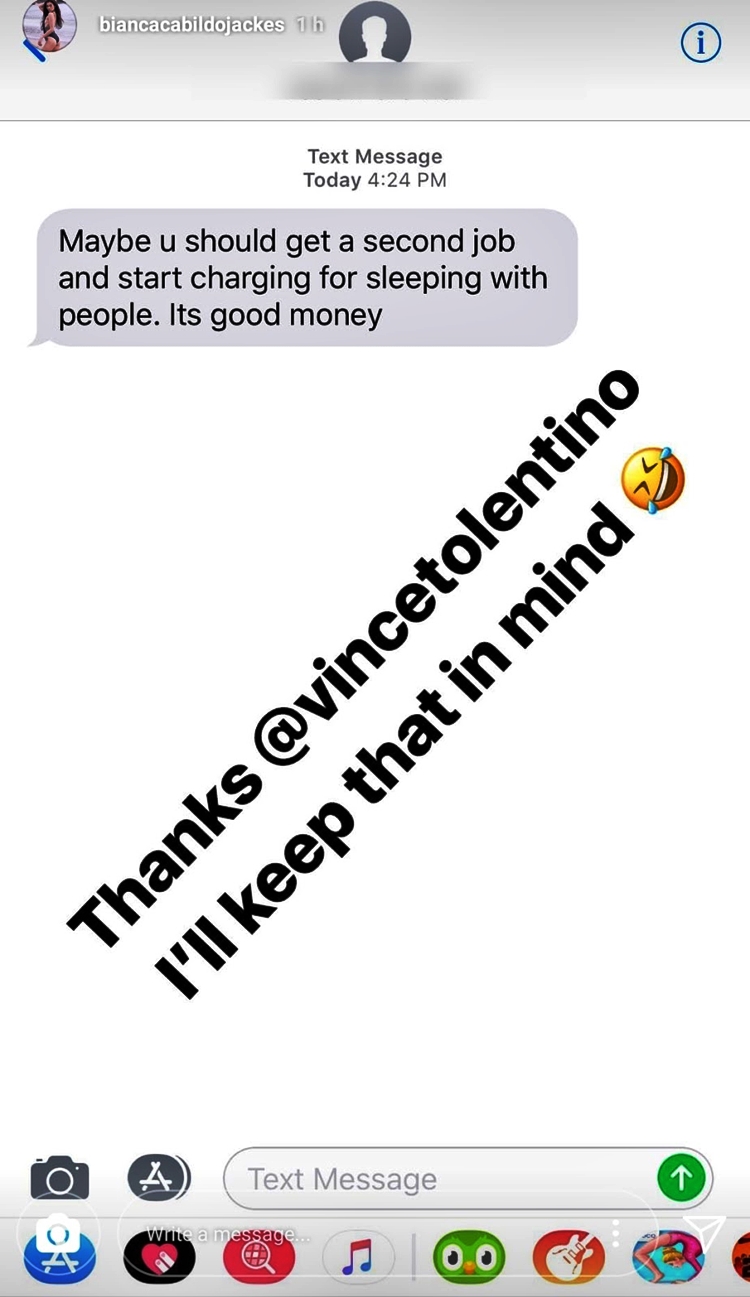Open biancacabildojackes profile picture
The image size is (750, 1297).
(49, 25)
